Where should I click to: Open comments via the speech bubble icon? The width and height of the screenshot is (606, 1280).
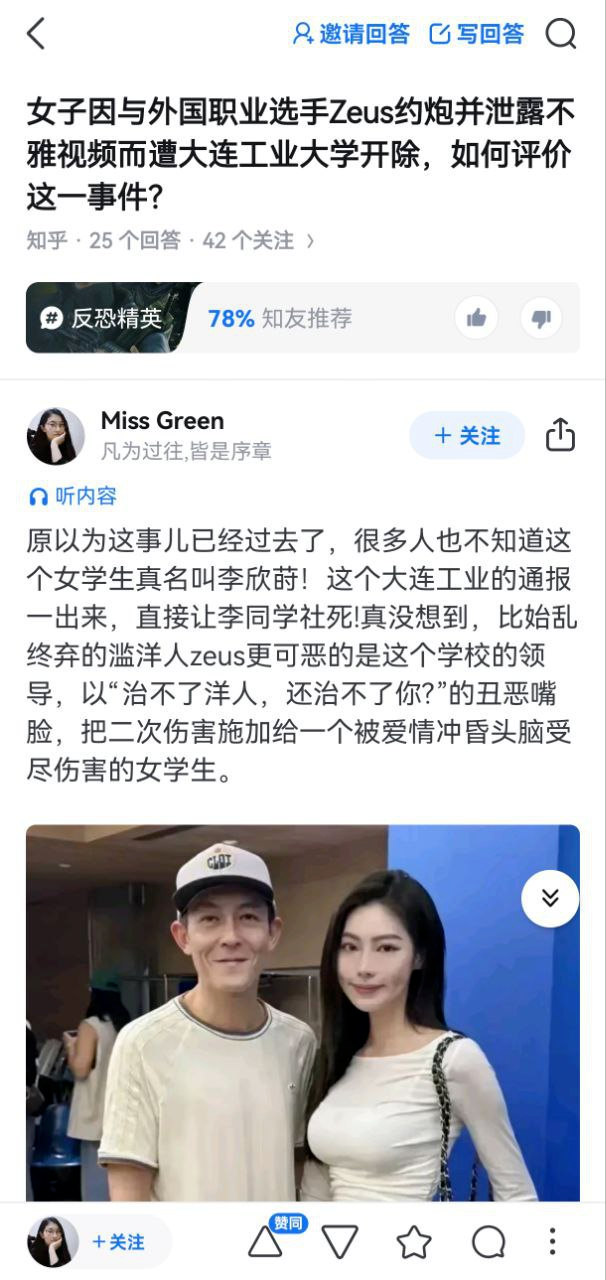click(488, 1242)
